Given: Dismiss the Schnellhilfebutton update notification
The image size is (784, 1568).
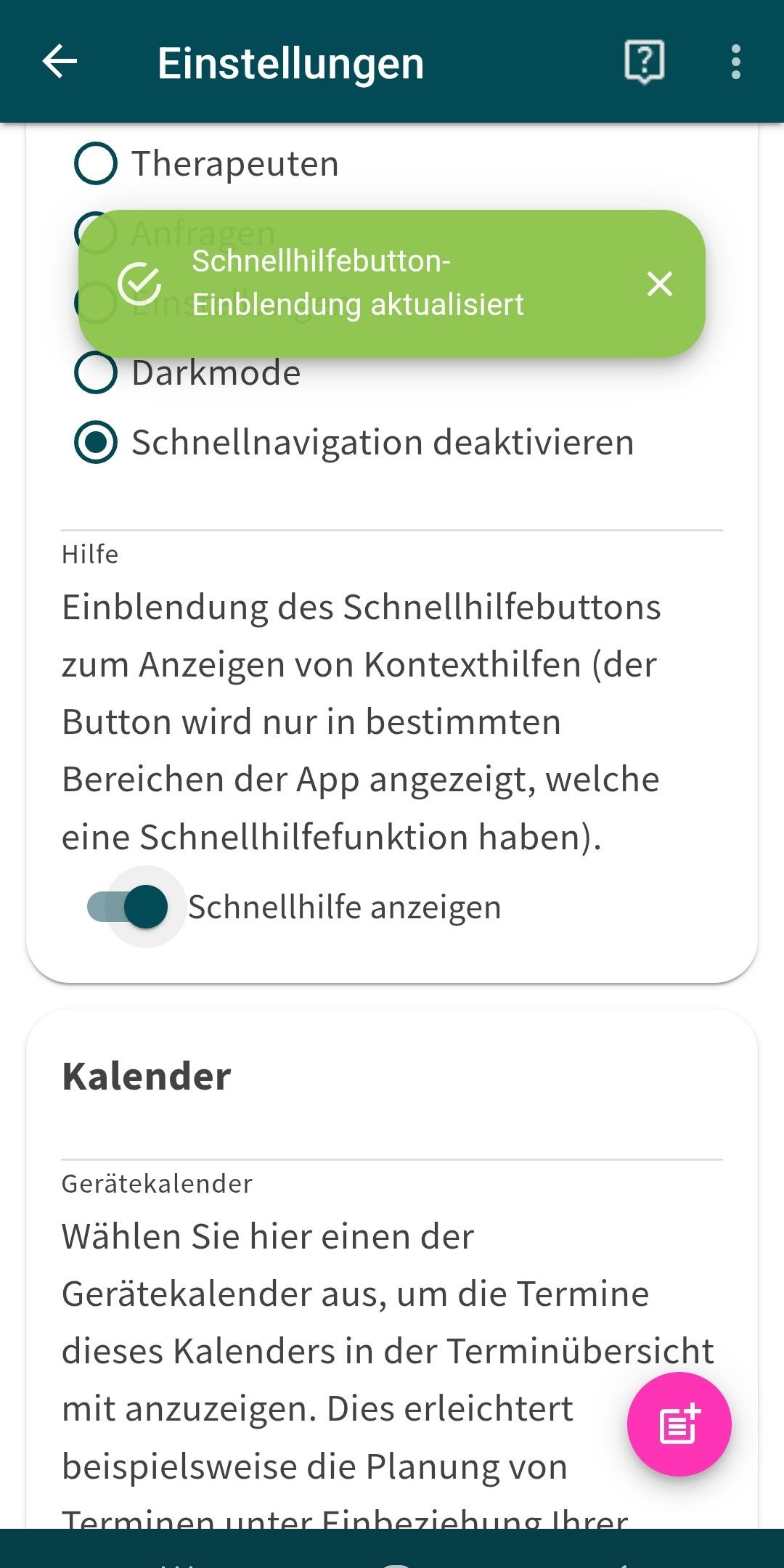Looking at the screenshot, I should pos(659,284).
